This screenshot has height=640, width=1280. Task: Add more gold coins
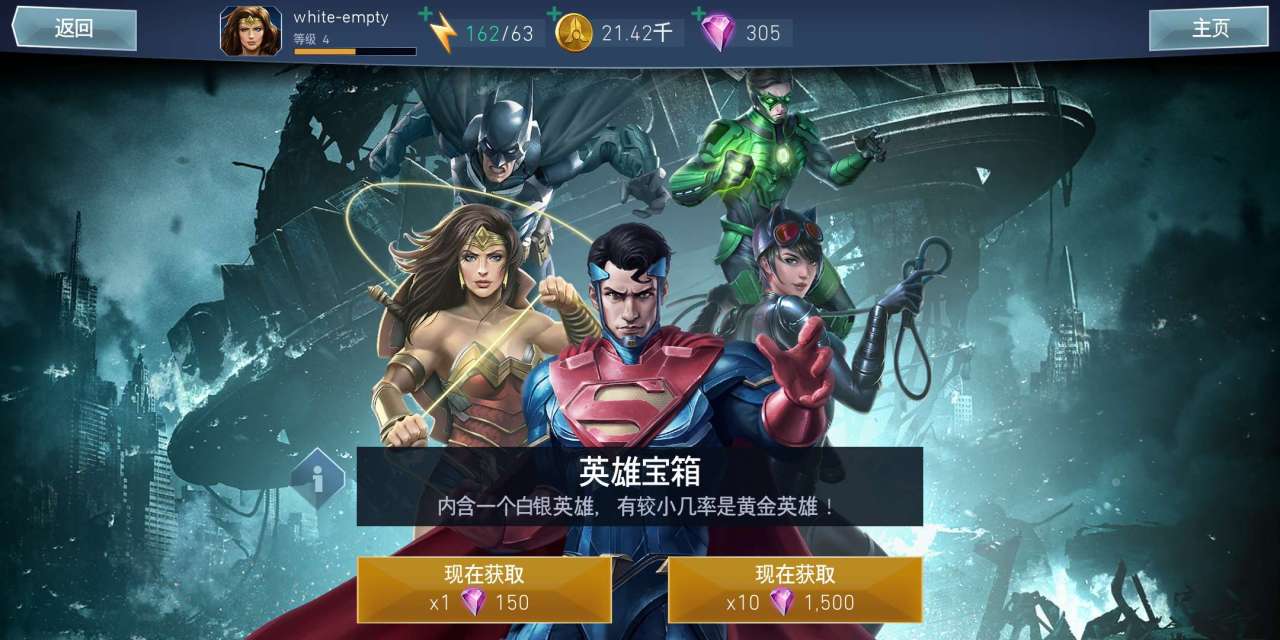(x=555, y=16)
